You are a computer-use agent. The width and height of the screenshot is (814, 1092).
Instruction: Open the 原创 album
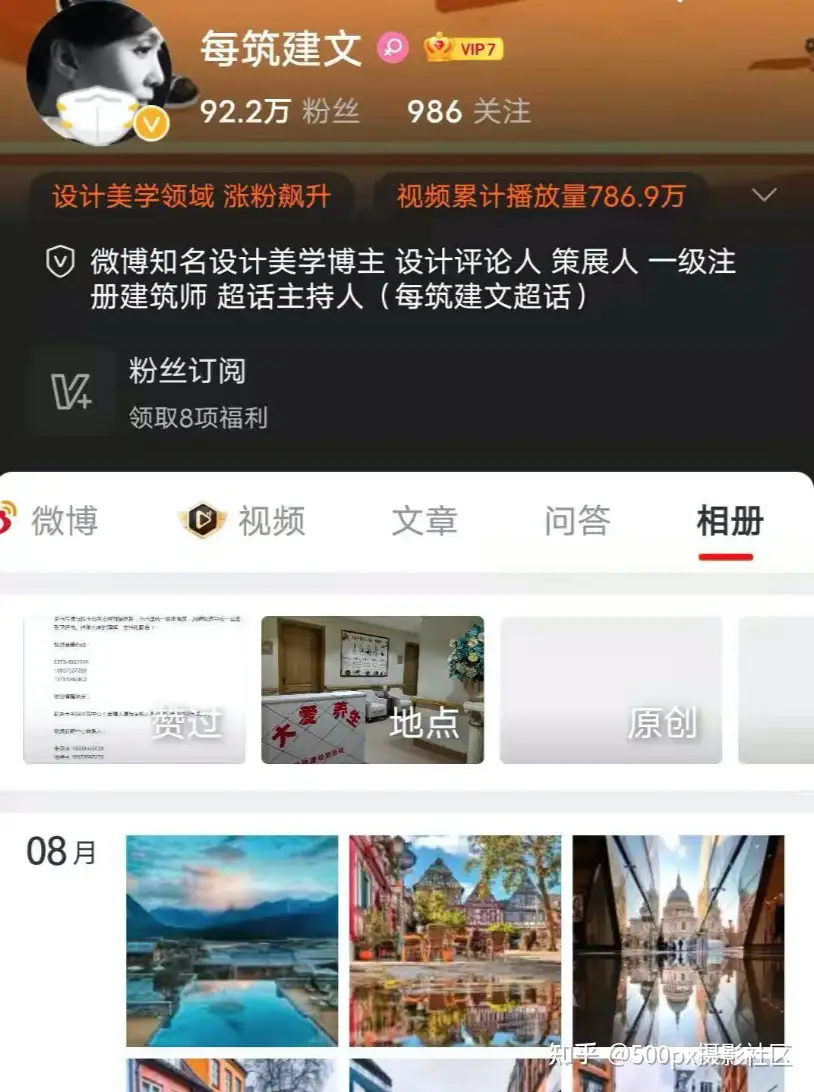[610, 690]
